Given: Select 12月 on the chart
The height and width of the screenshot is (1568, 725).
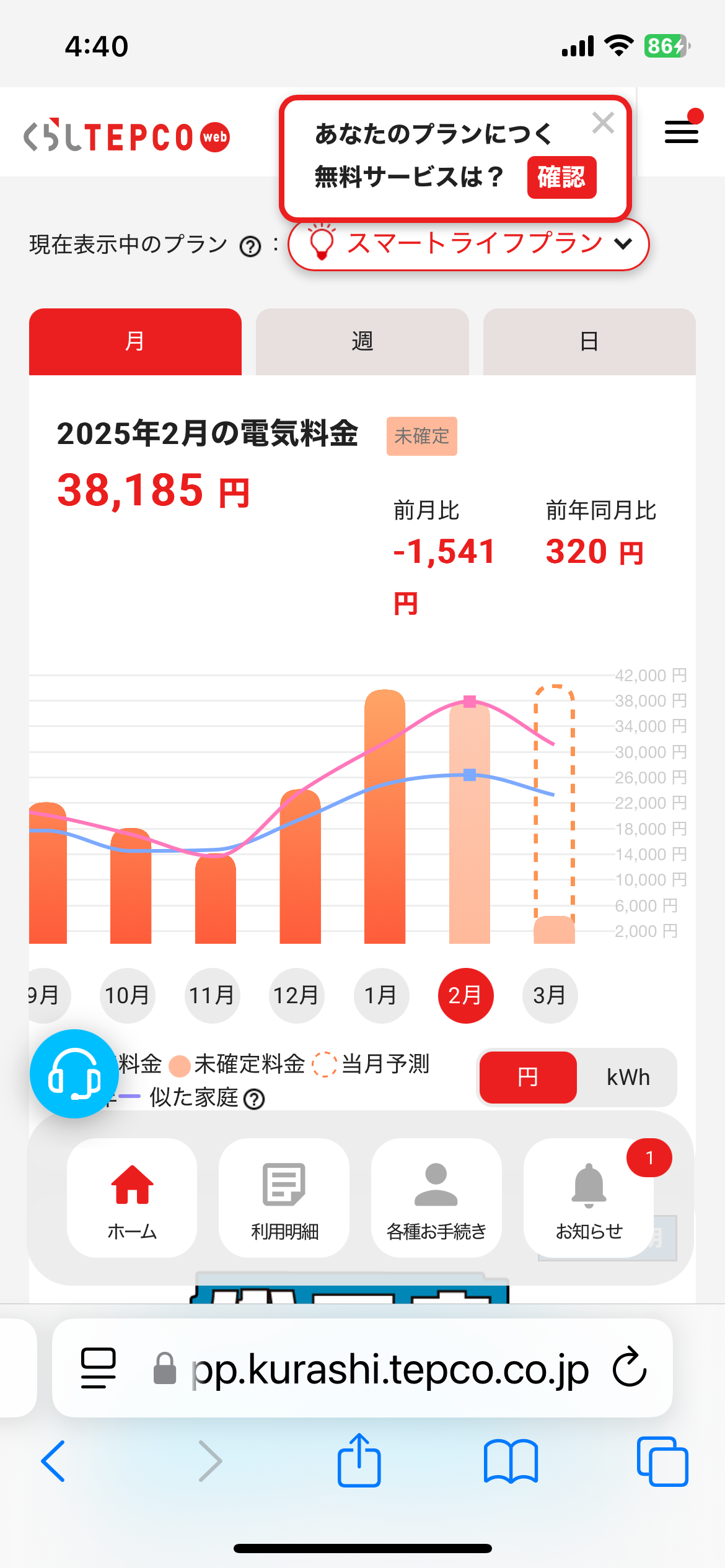Looking at the screenshot, I should click(296, 995).
